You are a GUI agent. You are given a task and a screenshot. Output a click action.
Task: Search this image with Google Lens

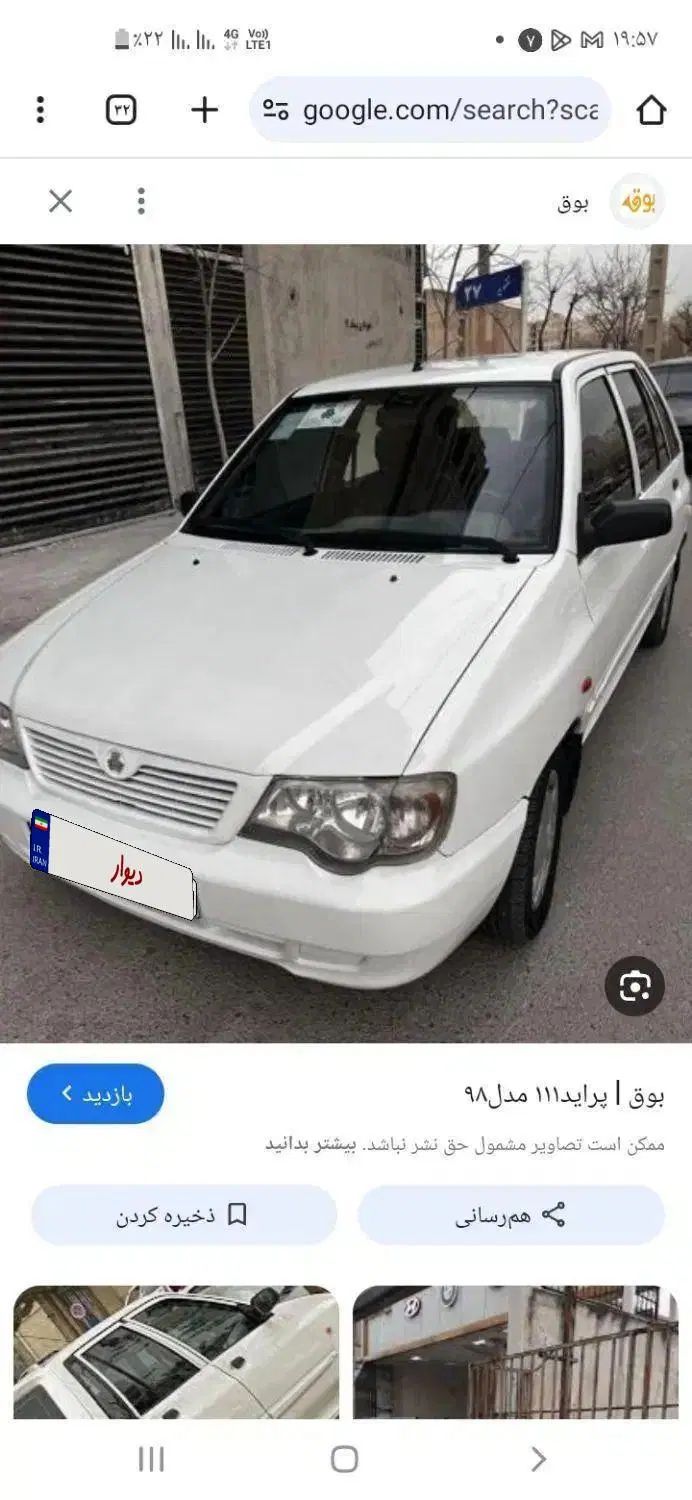[x=634, y=987]
